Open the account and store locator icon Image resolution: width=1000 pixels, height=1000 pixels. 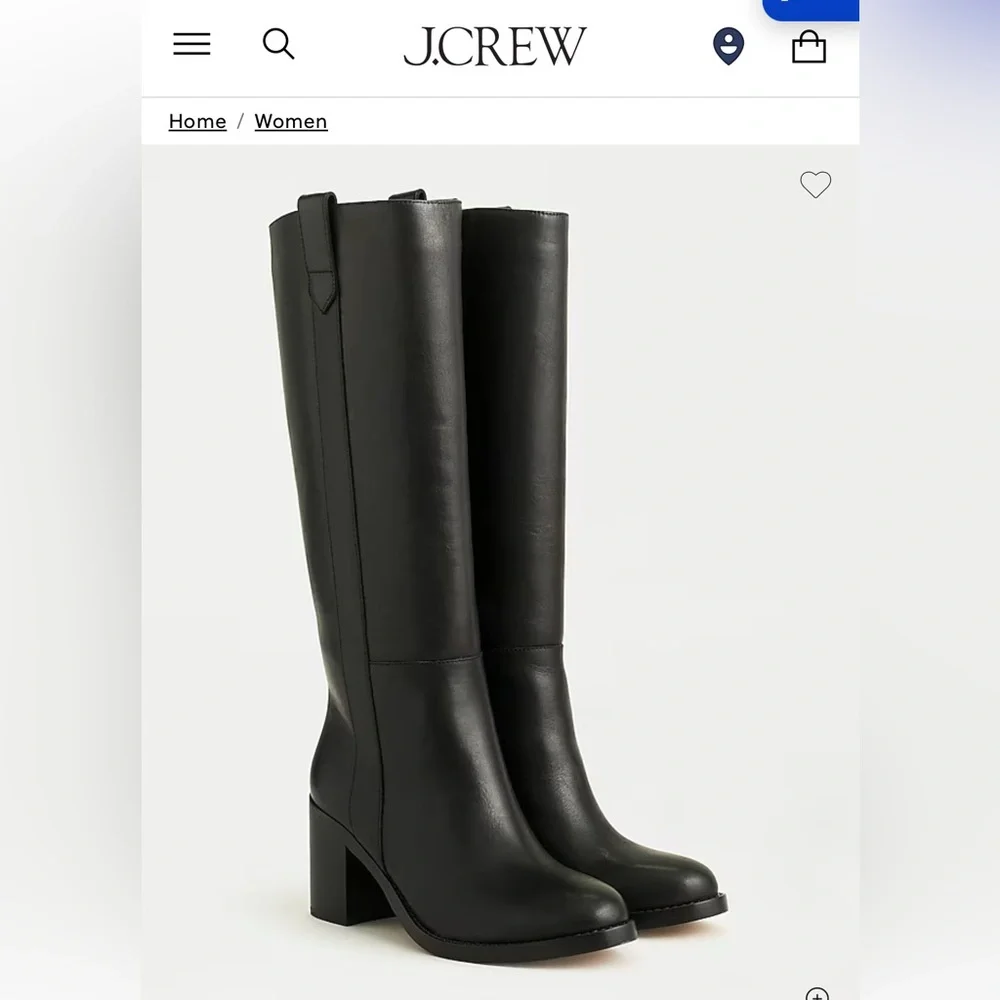728,46
